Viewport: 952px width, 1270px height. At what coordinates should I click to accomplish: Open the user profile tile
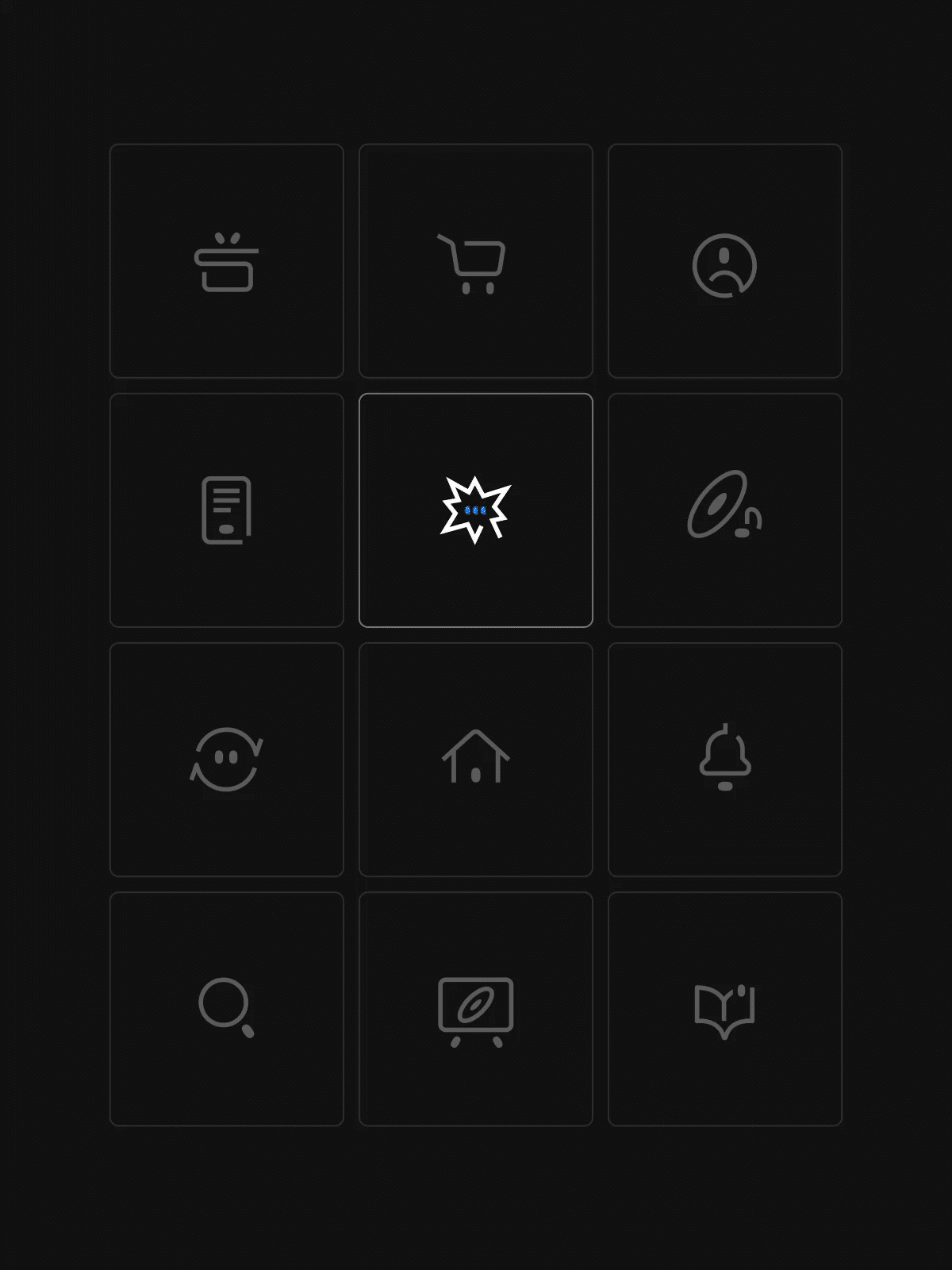pos(724,261)
